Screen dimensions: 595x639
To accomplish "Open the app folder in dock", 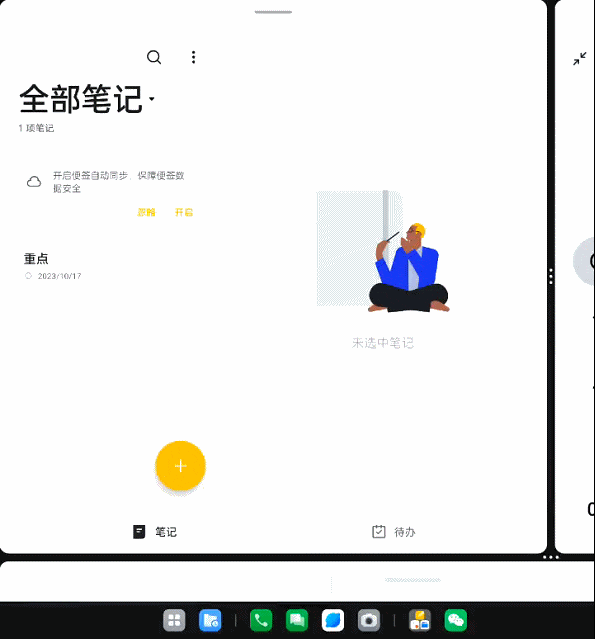I will (420, 620).
